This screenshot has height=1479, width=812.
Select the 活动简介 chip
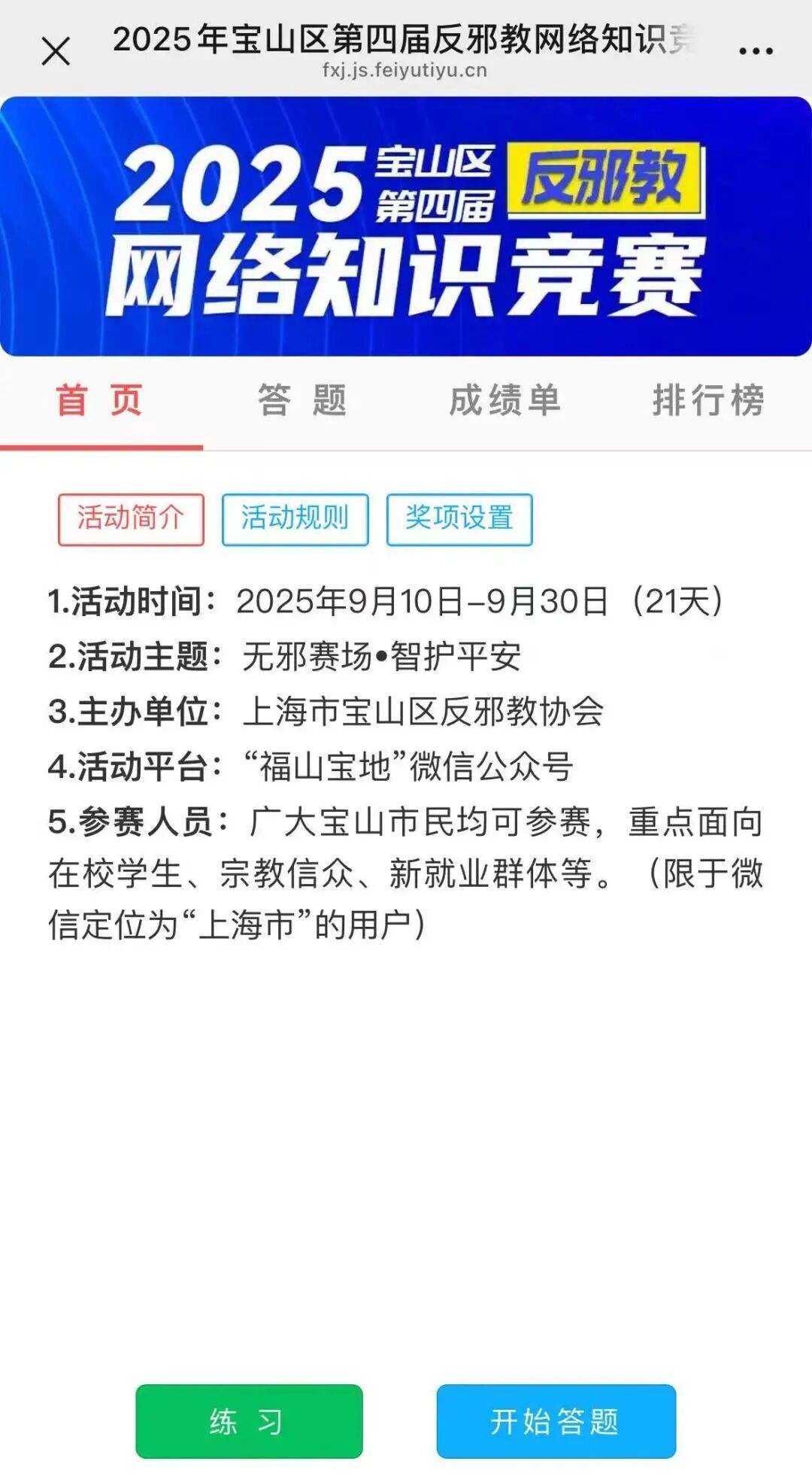(x=131, y=519)
